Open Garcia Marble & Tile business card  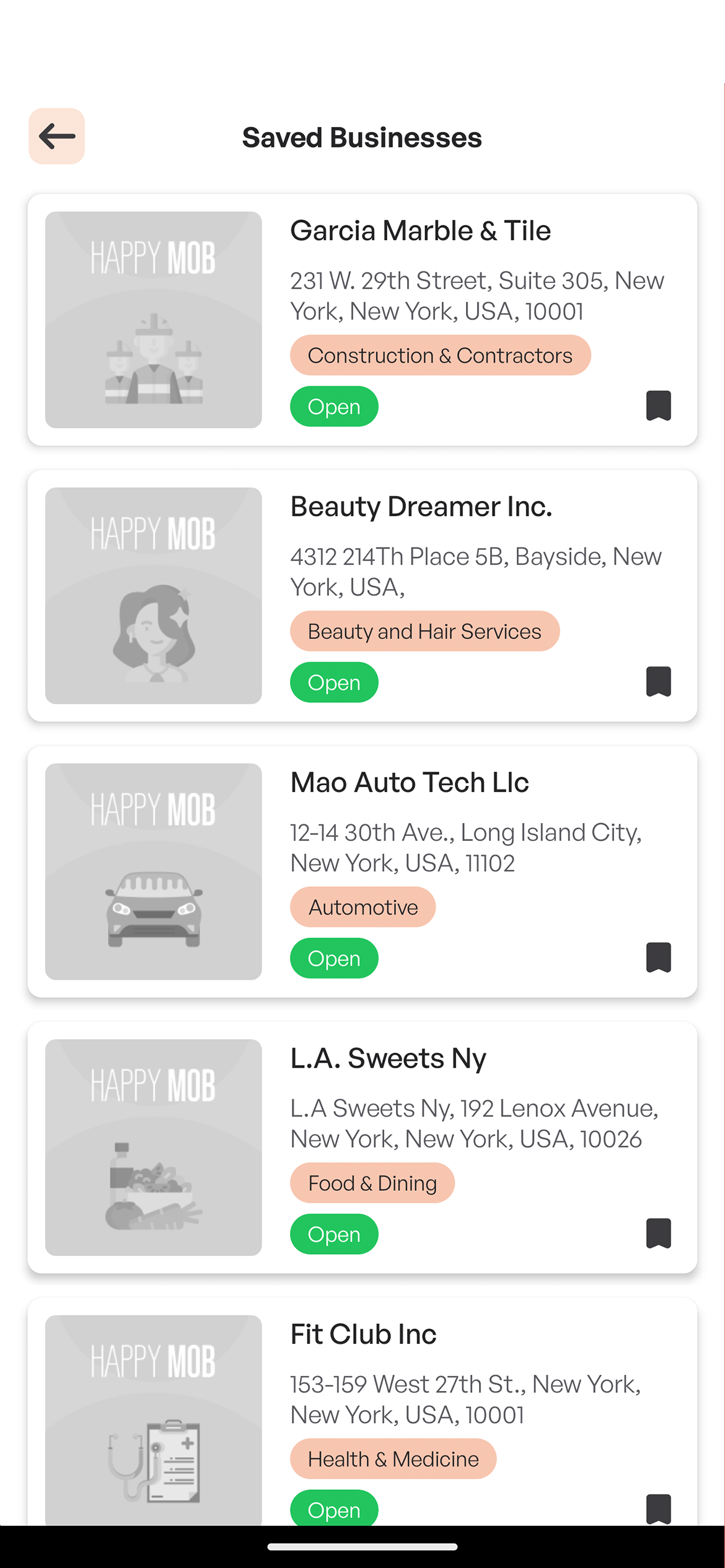click(420, 232)
